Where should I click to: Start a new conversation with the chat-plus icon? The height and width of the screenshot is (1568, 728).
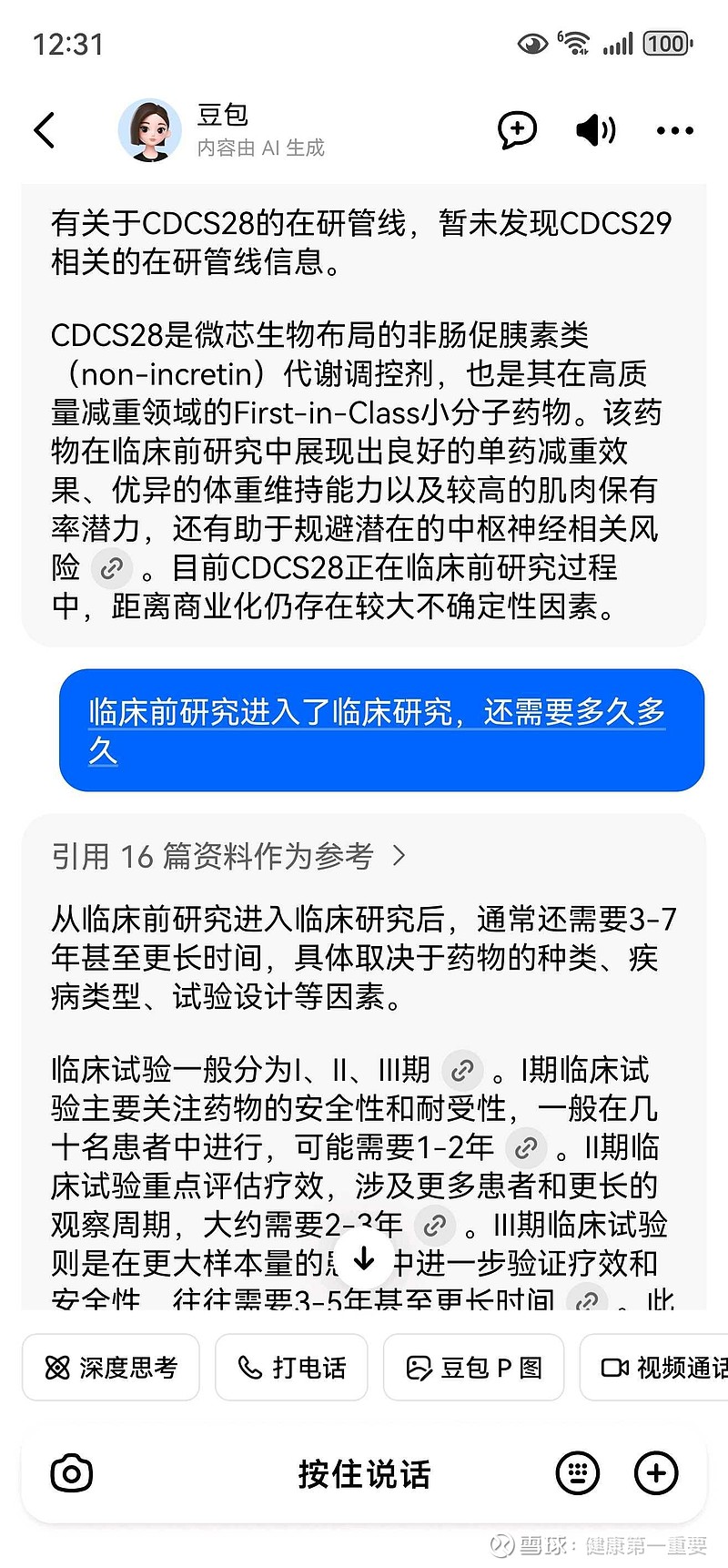[517, 130]
